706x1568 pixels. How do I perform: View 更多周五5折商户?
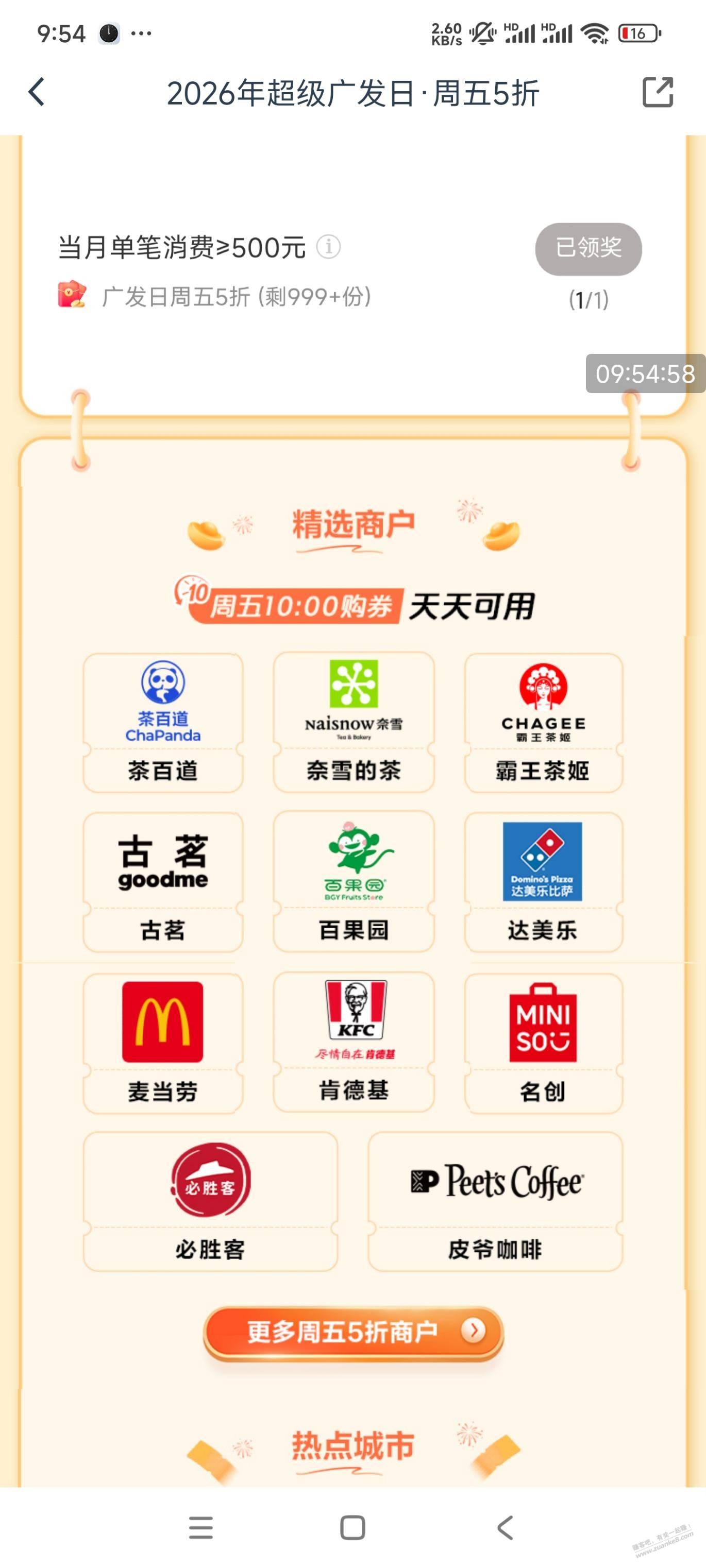pos(354,1332)
